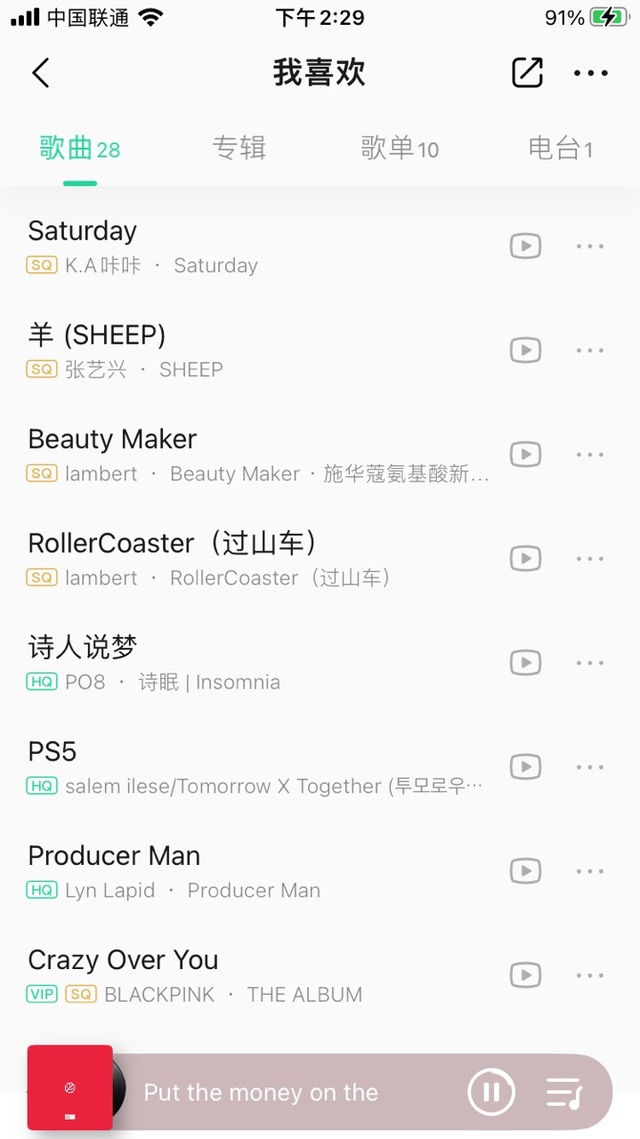Select the 歌曲 tab

click(x=80, y=149)
